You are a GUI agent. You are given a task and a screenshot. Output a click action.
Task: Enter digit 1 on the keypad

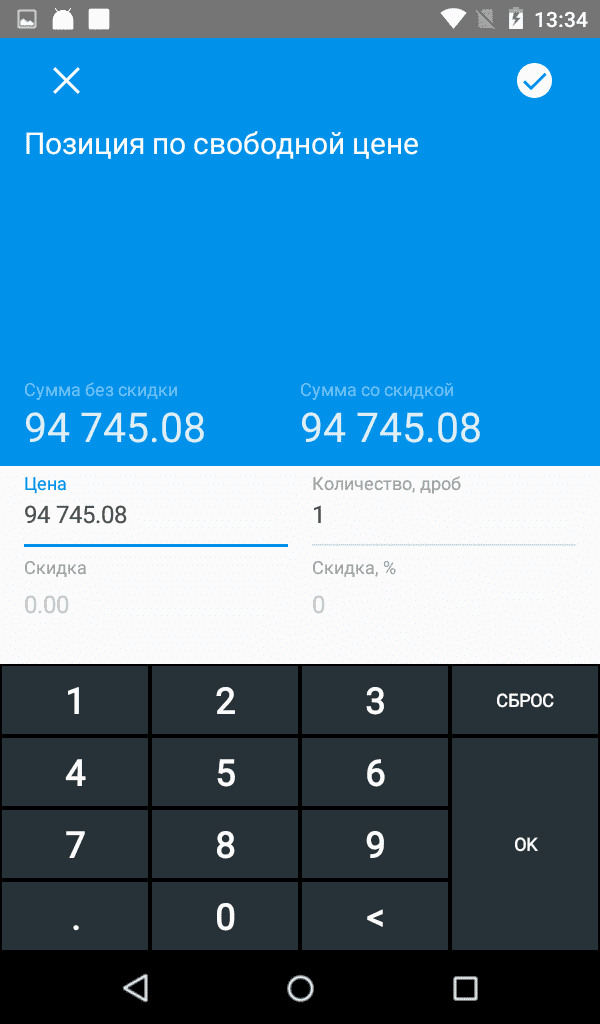click(75, 701)
